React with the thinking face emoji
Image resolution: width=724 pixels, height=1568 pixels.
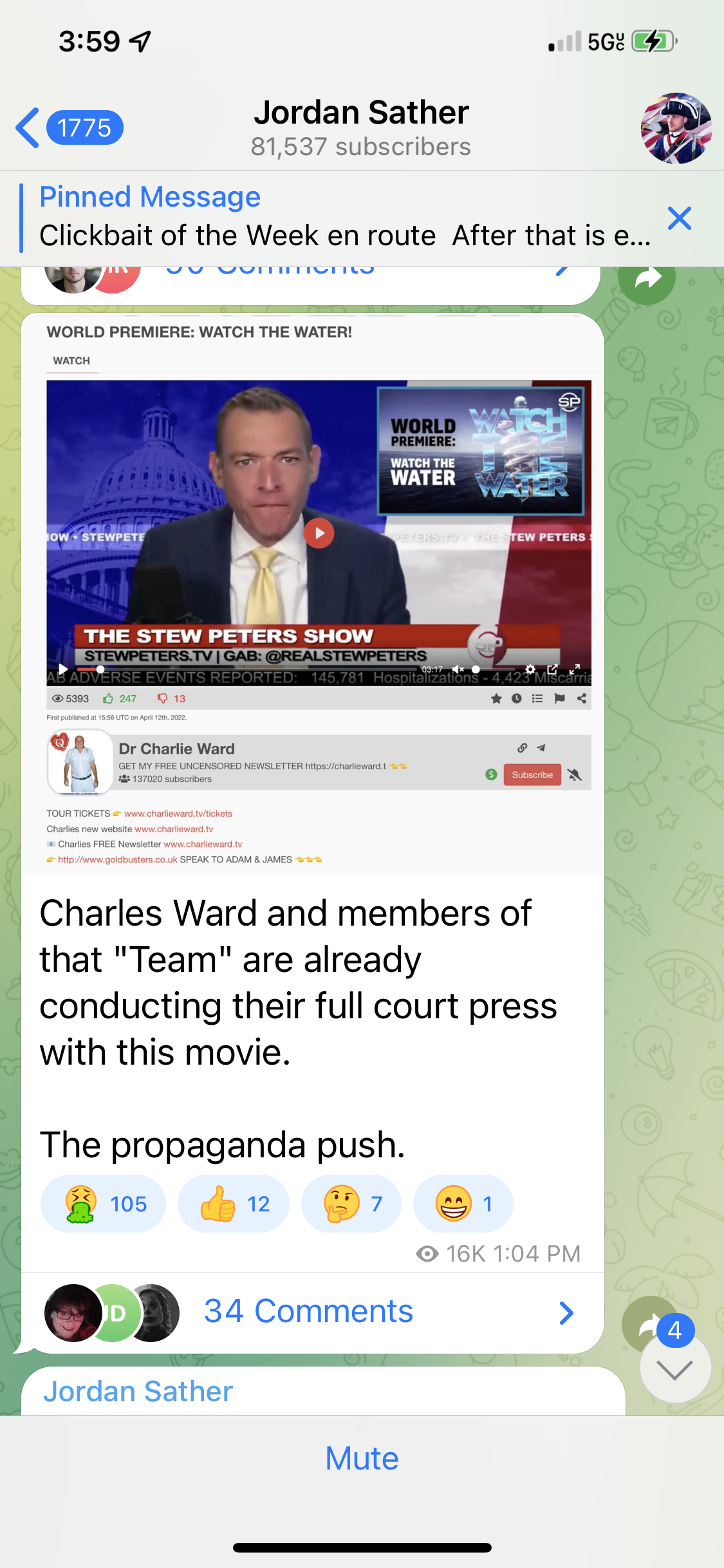[351, 1204]
